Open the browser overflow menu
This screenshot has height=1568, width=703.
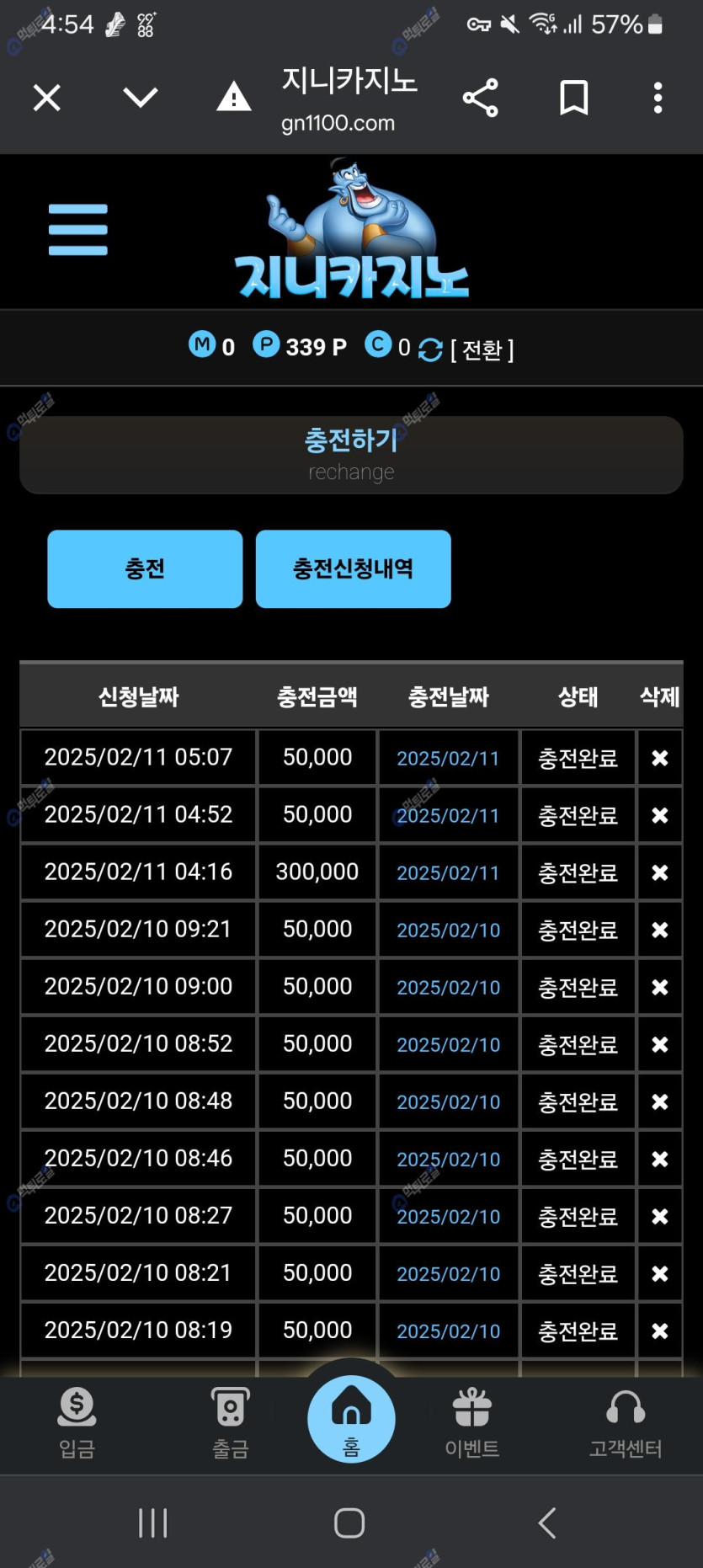[x=658, y=98]
